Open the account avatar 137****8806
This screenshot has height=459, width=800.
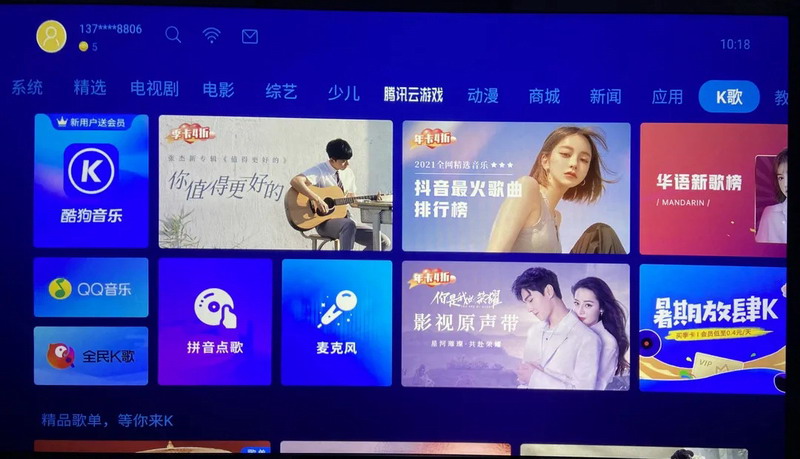point(51,36)
